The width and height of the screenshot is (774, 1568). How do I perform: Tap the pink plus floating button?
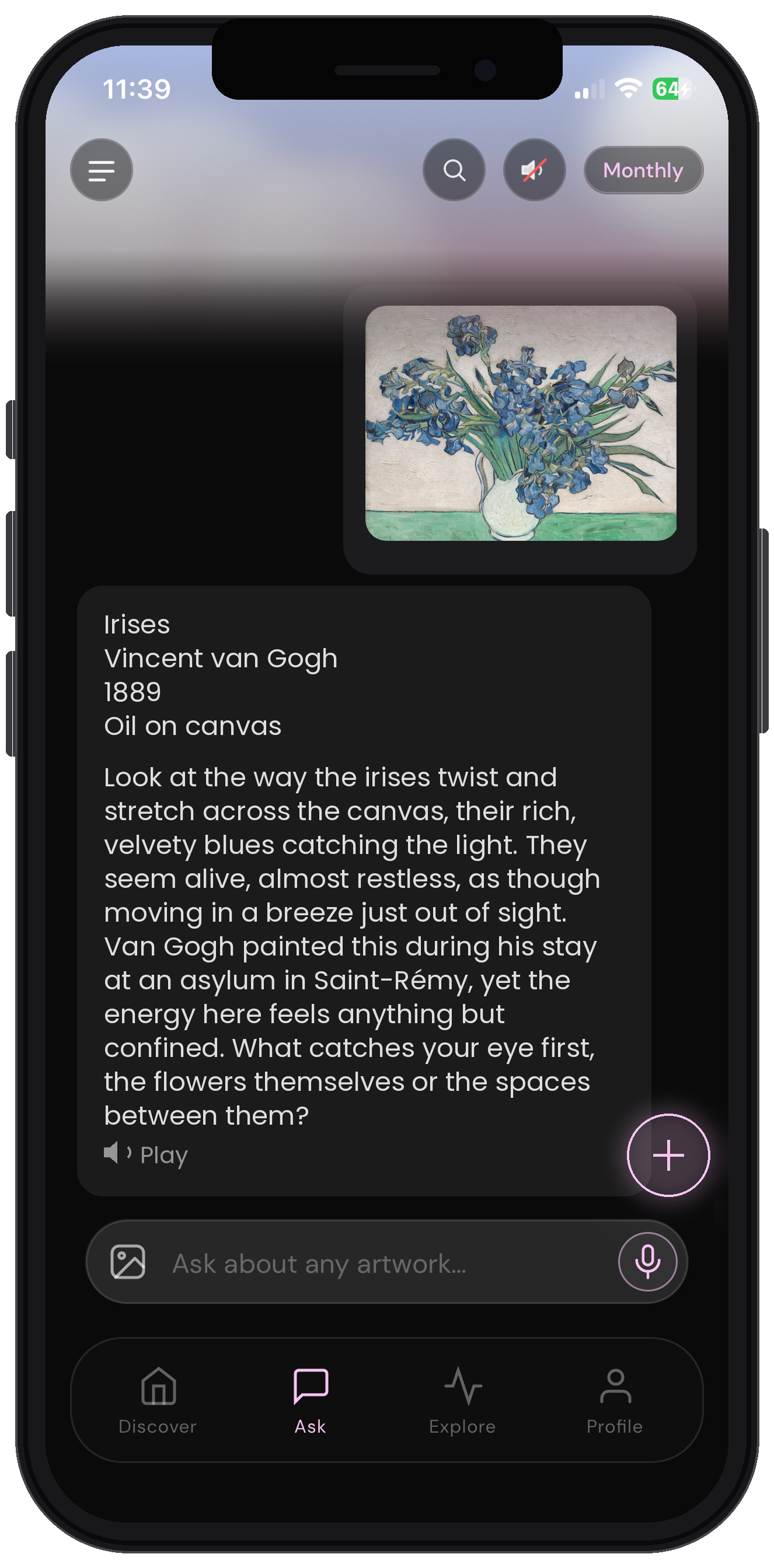tap(669, 1154)
